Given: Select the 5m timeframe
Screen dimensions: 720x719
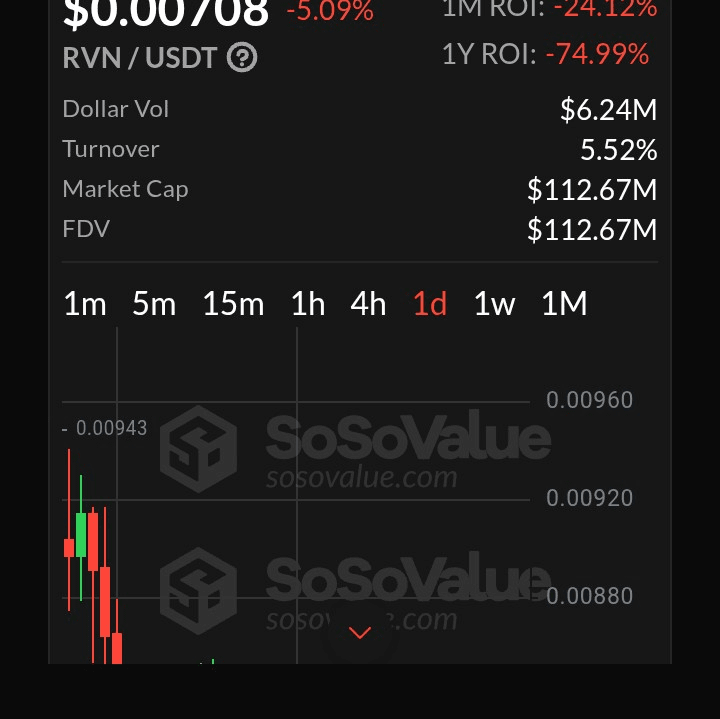Looking at the screenshot, I should coord(154,304).
